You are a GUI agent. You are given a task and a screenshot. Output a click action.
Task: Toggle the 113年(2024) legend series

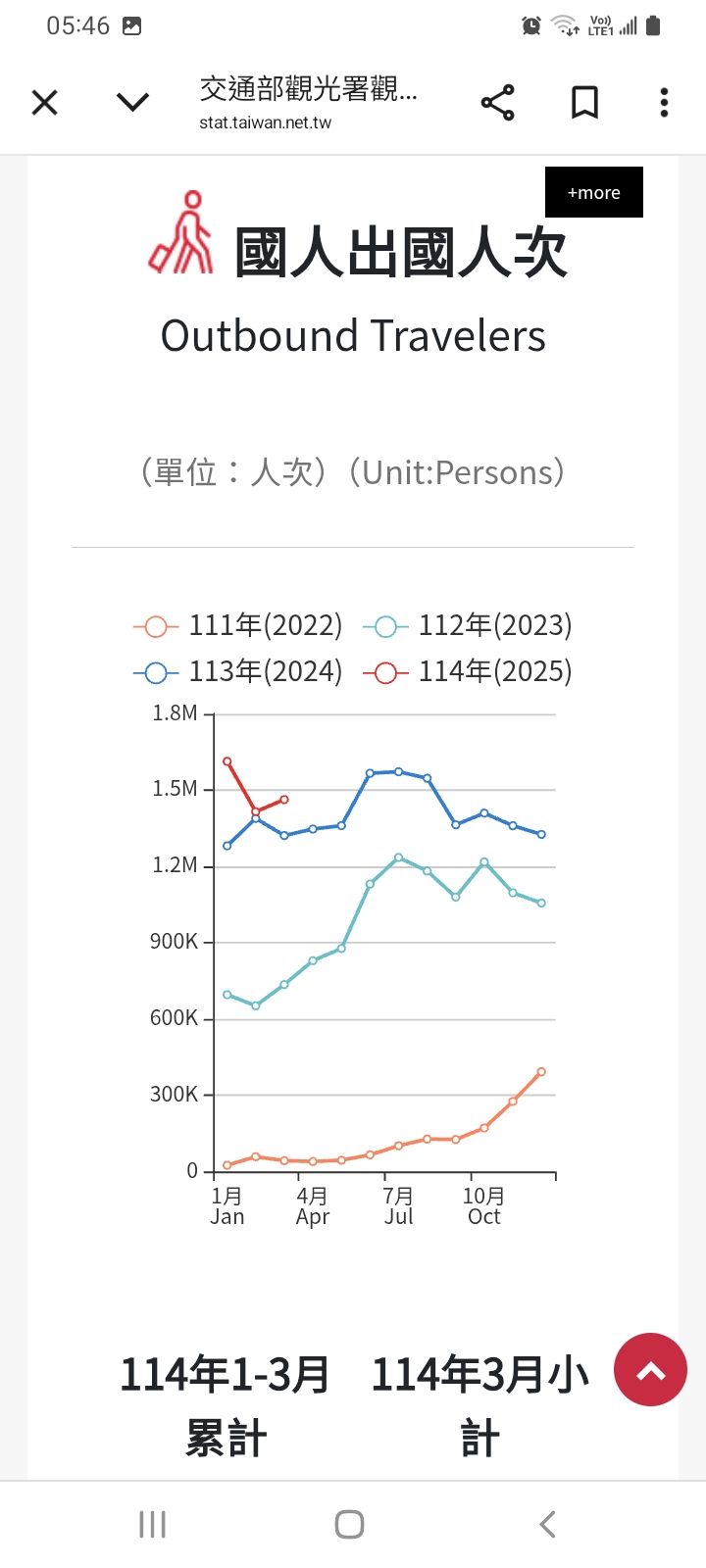coord(238,671)
